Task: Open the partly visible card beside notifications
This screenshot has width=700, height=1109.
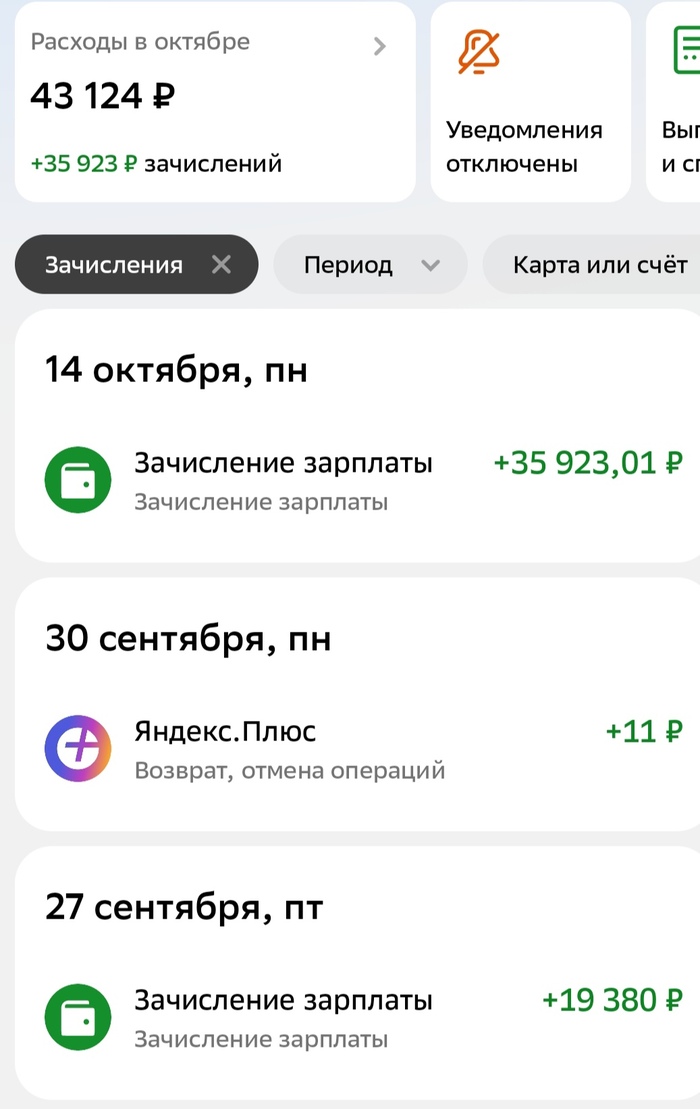Action: (x=676, y=100)
